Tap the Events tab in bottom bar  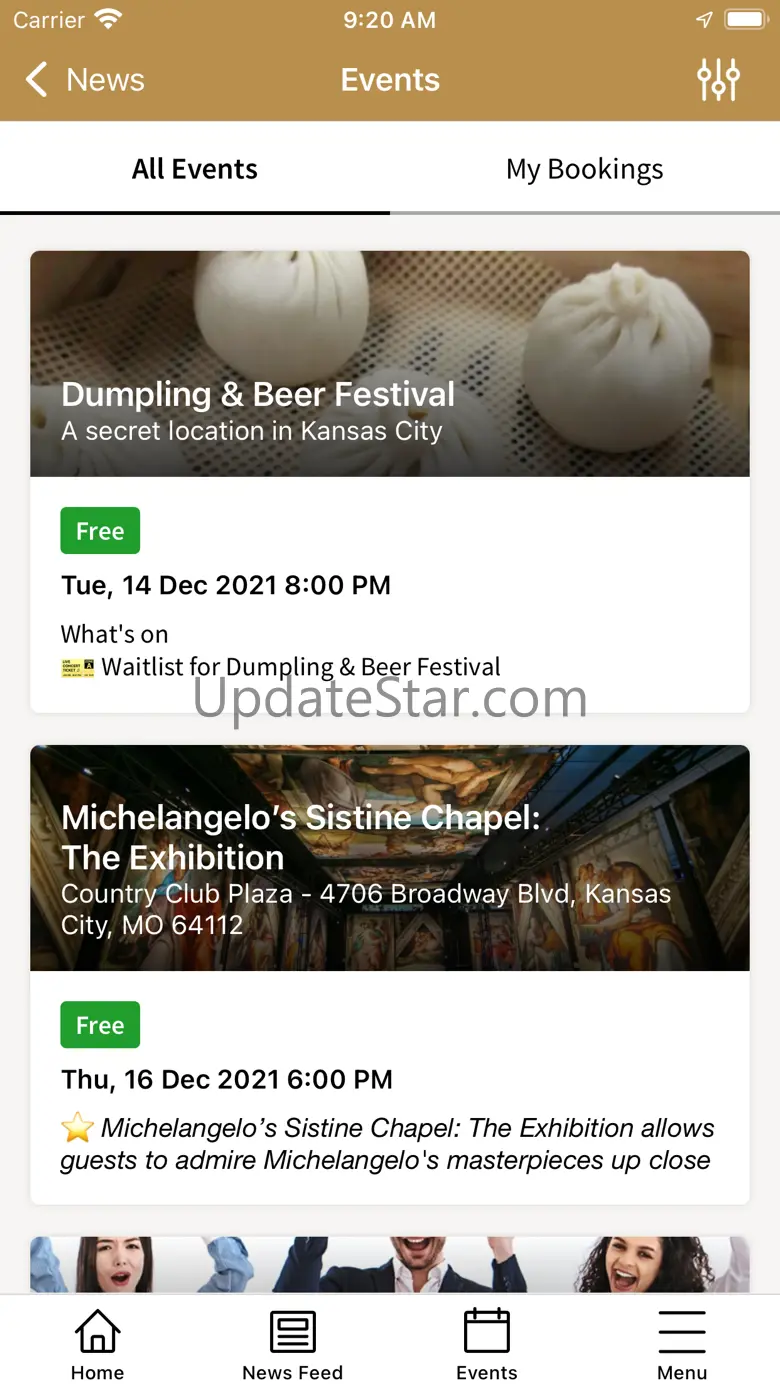pos(487,1345)
